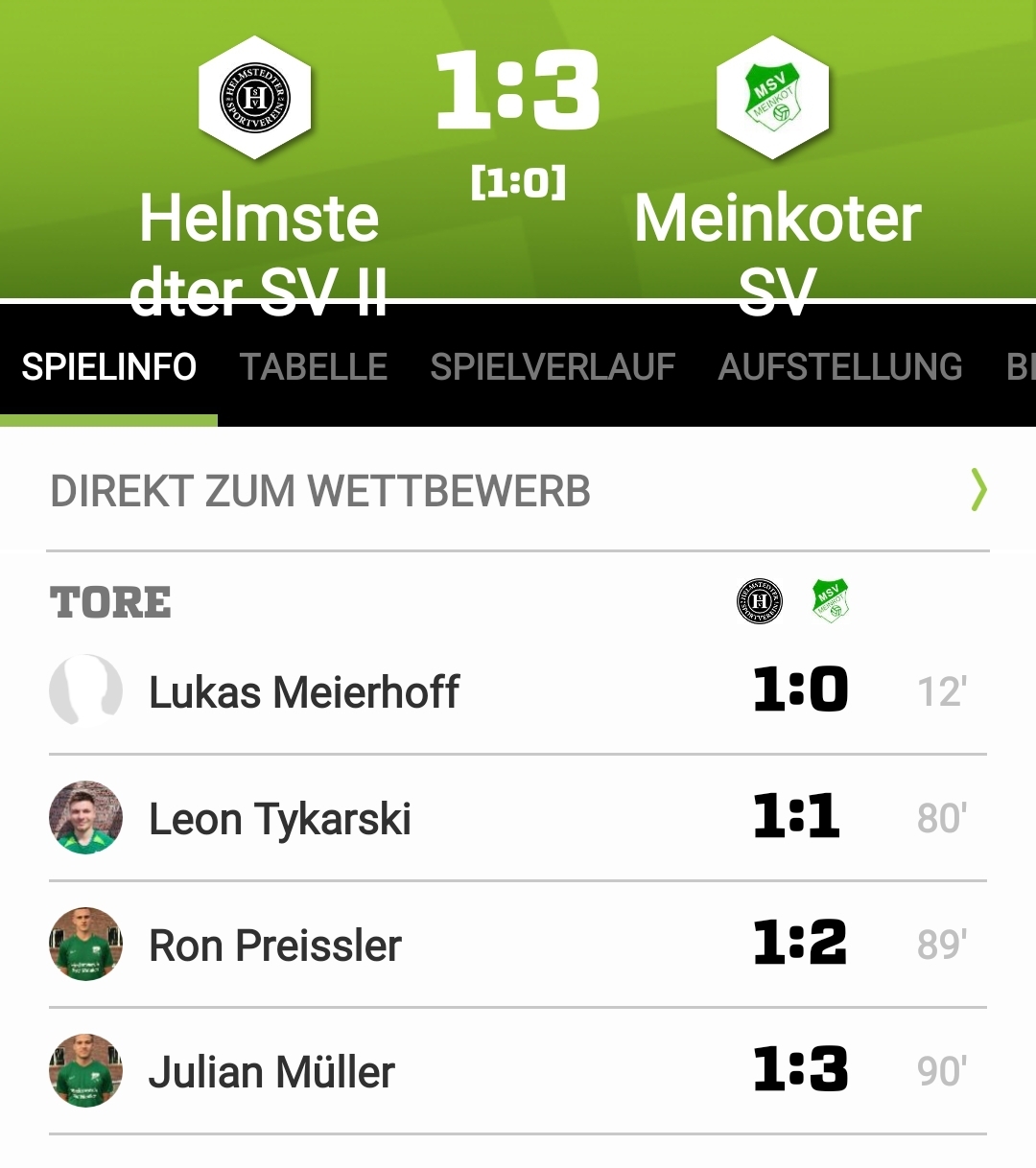Open Helmstedter SV II team page
Image resolution: width=1036 pixels, height=1168 pixels.
[257, 98]
